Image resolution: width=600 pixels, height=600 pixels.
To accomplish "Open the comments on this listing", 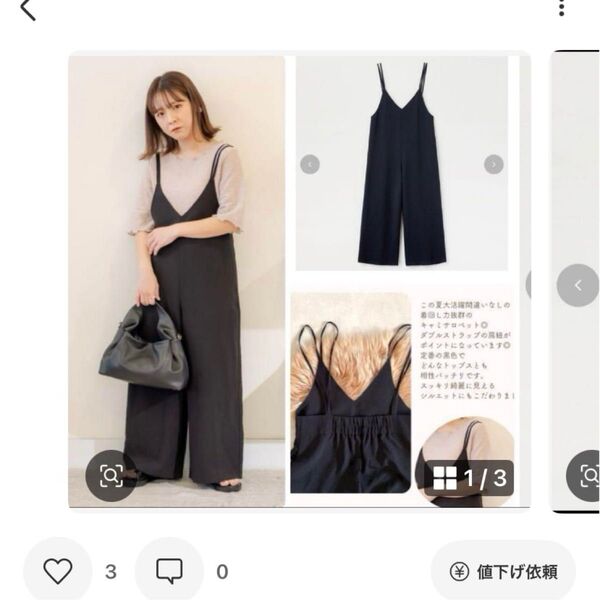I will (169, 571).
